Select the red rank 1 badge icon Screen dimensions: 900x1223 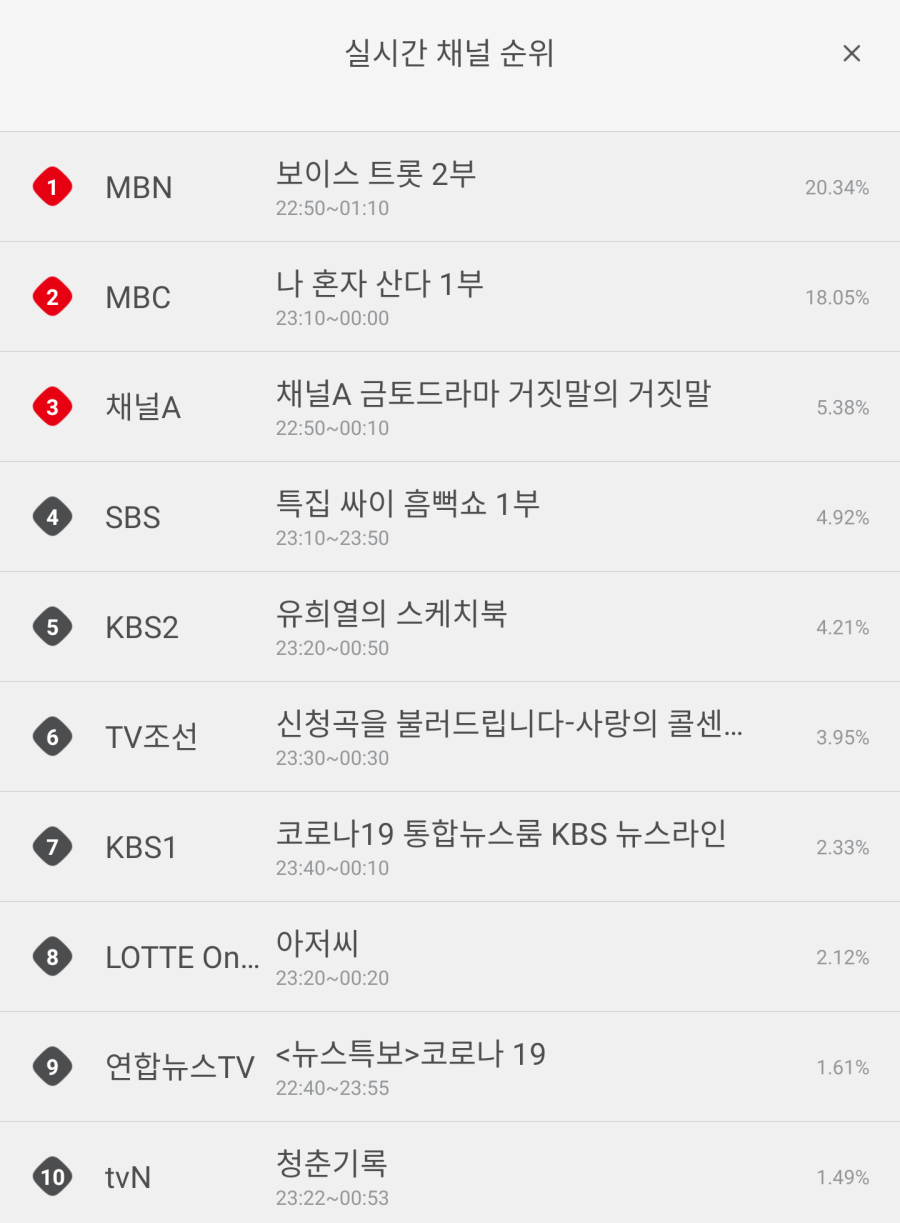(x=52, y=187)
